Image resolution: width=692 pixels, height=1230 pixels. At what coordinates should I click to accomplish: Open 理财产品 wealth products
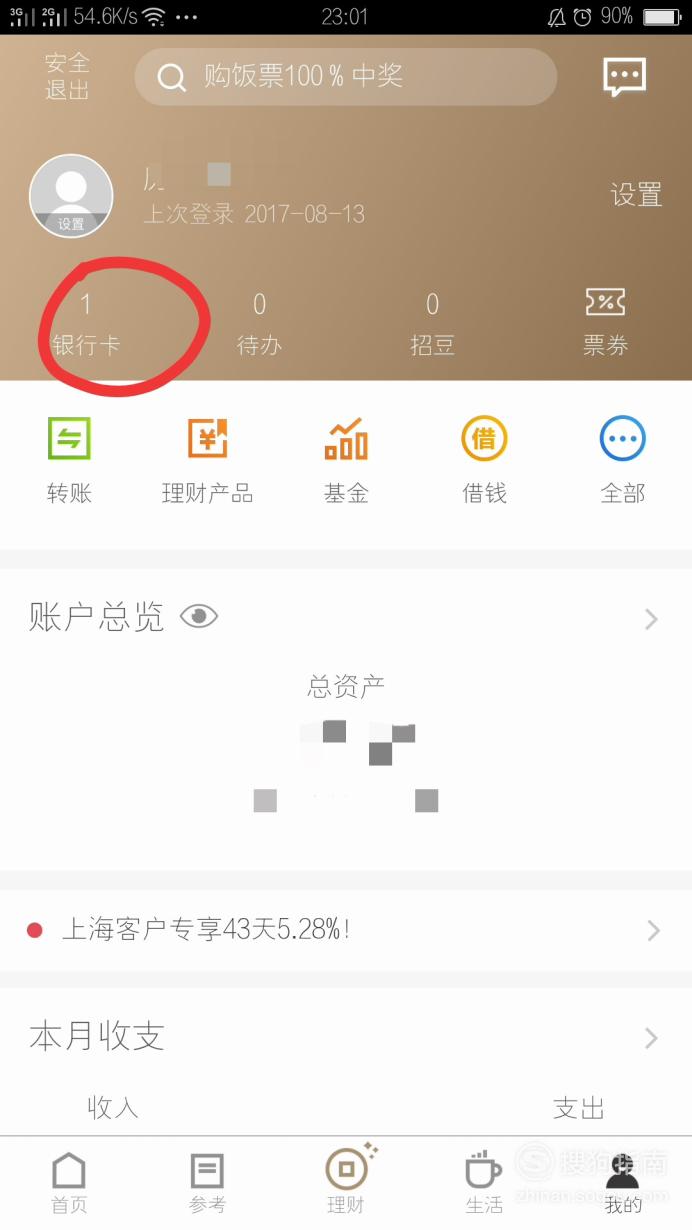pyautogui.click(x=207, y=461)
